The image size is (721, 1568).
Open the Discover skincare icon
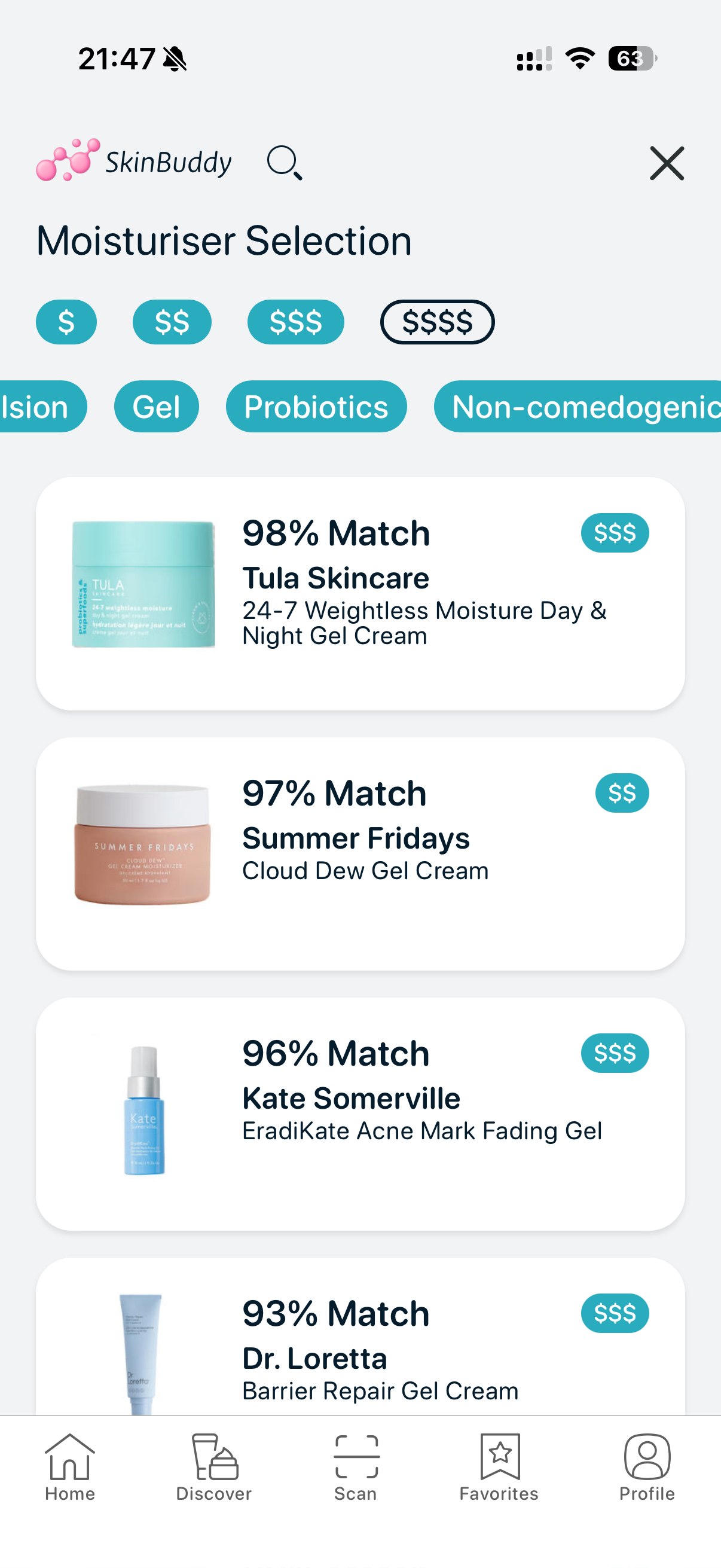[x=213, y=1476]
